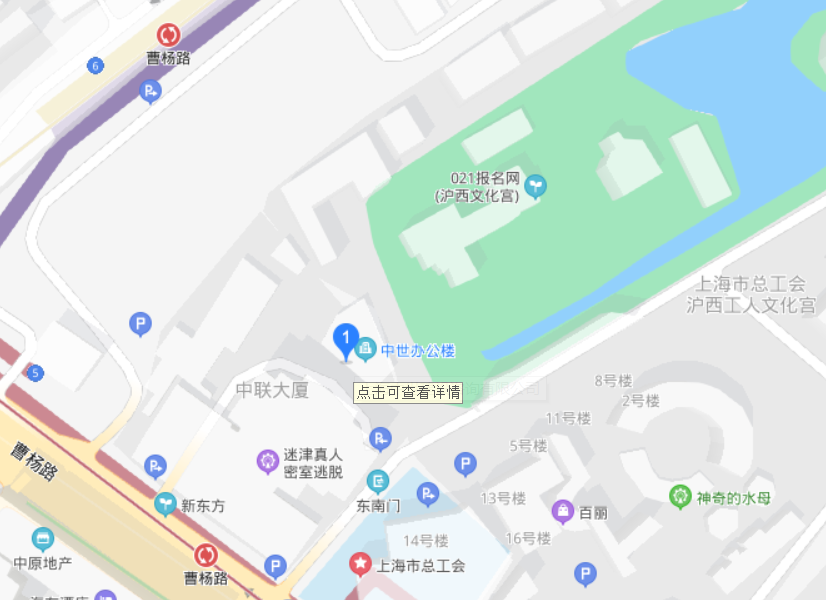
Task: Open the 中世办公楼 place marker
Action: (366, 350)
